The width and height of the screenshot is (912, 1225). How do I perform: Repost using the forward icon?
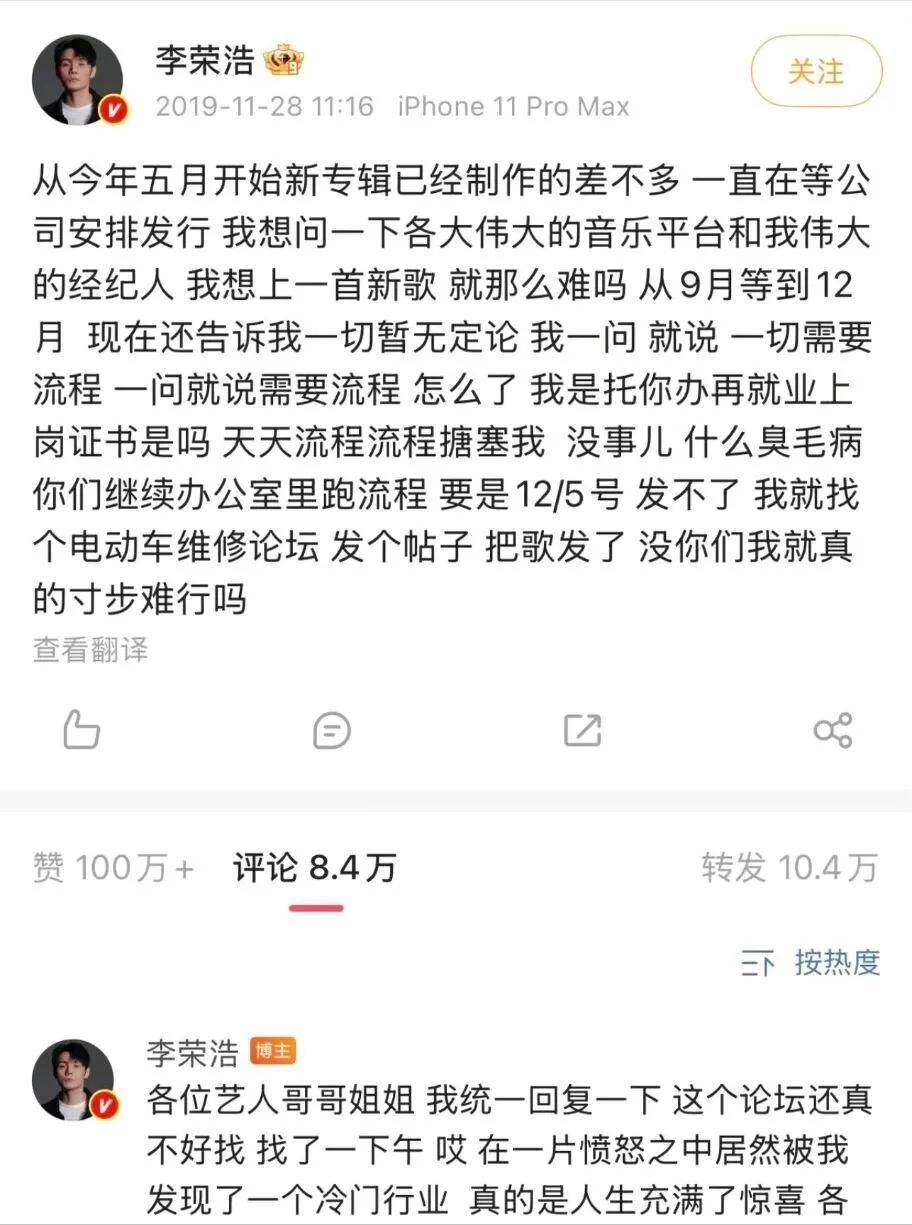pyautogui.click(x=582, y=730)
